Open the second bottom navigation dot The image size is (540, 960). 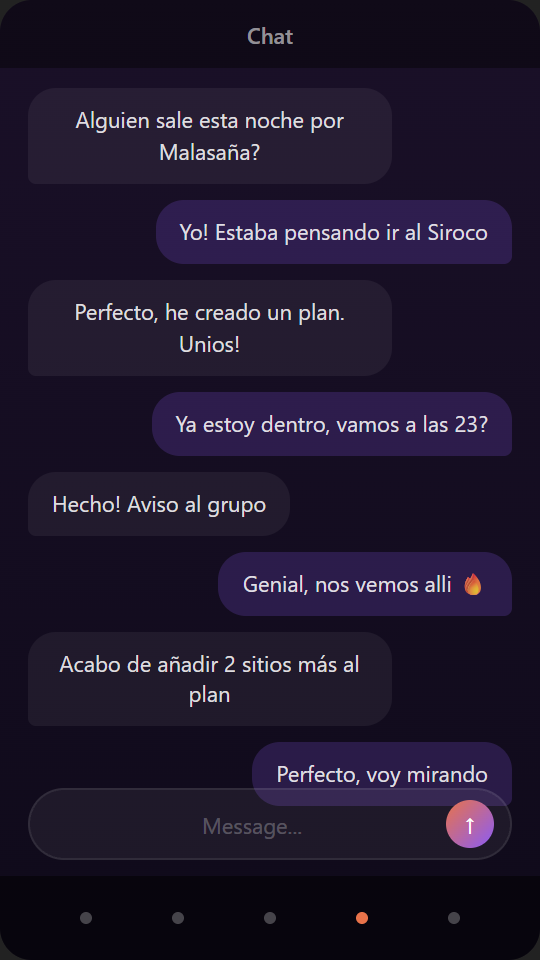pos(178,918)
